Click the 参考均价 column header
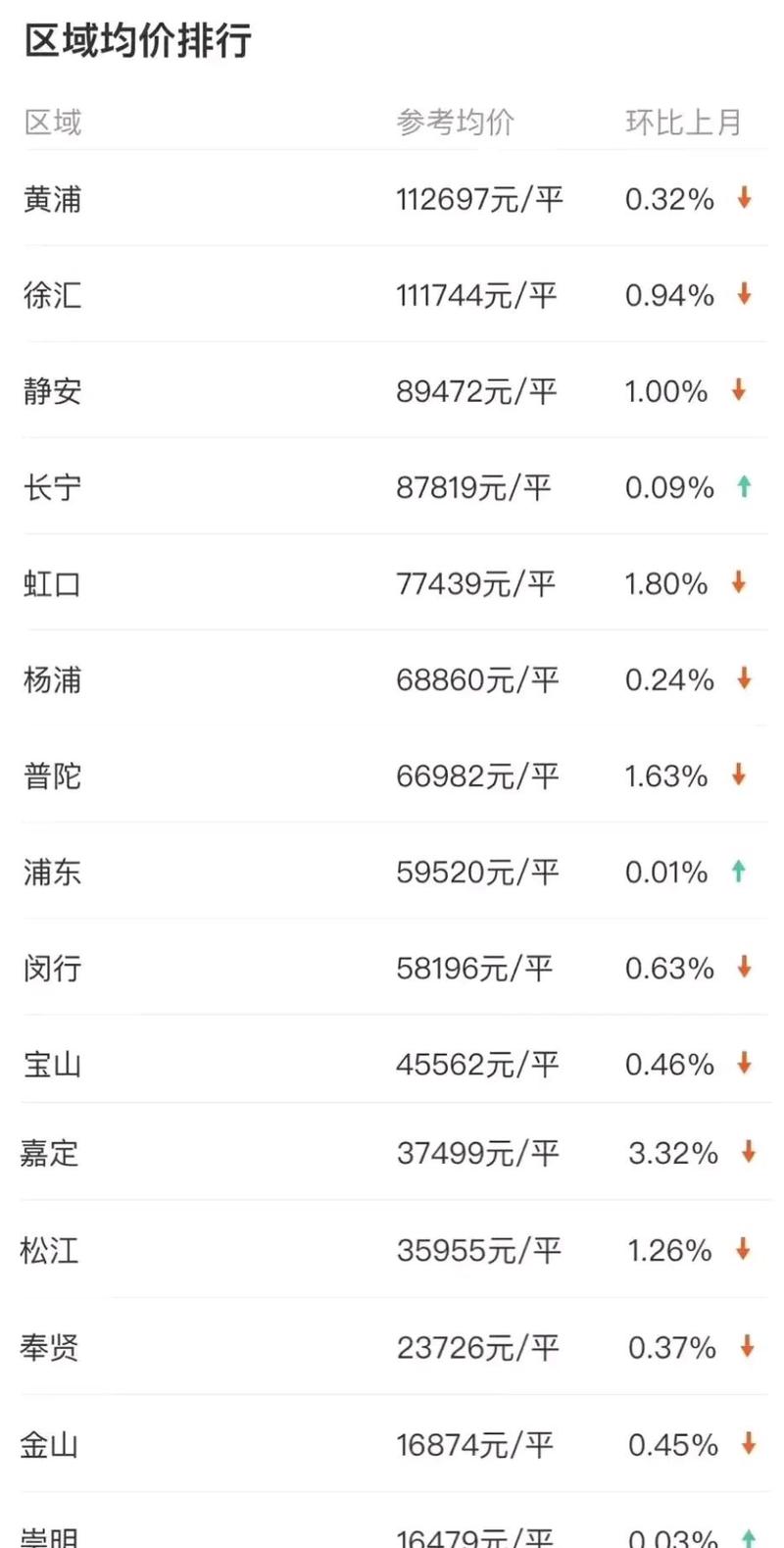This screenshot has width=784, height=1548. click(458, 122)
